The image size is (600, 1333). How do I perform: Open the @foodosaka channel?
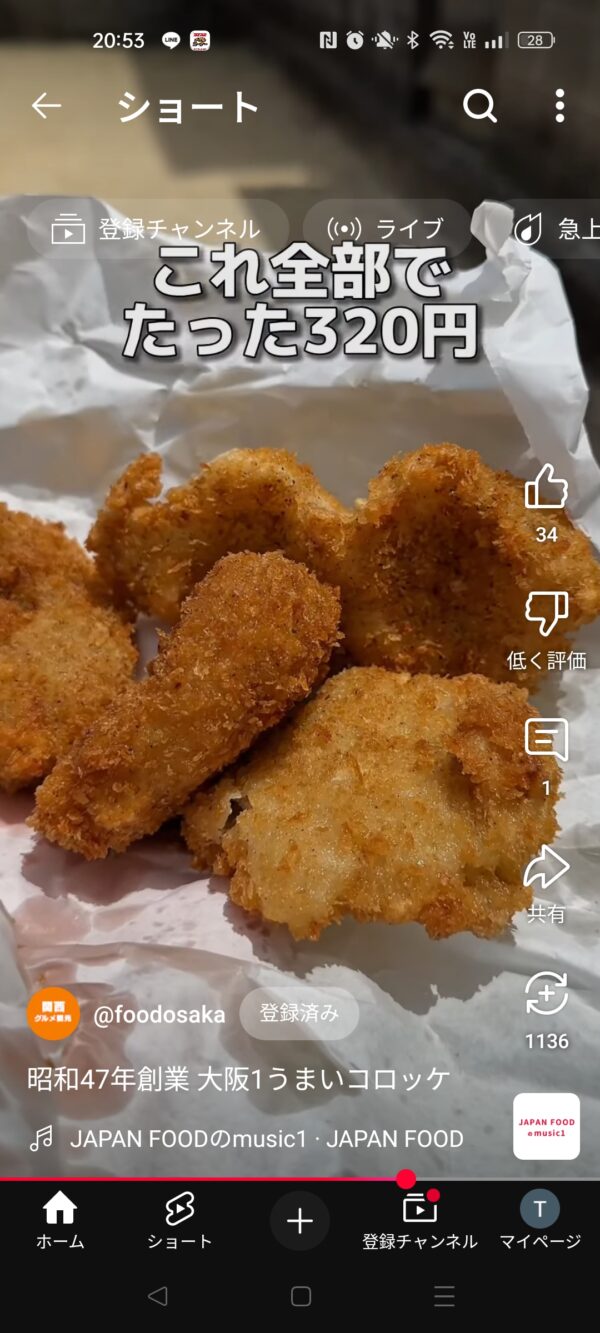tap(158, 1014)
